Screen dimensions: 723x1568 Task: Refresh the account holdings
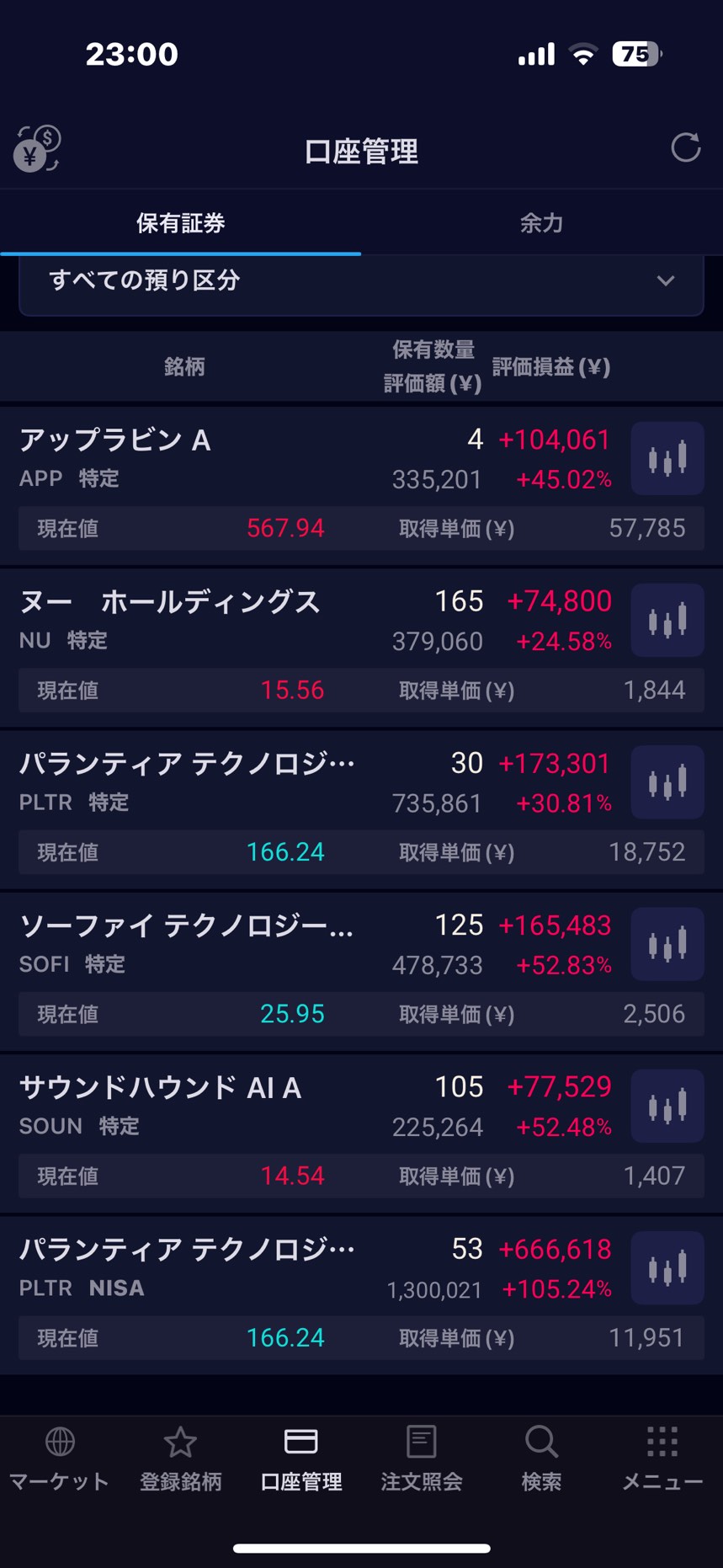click(x=685, y=147)
